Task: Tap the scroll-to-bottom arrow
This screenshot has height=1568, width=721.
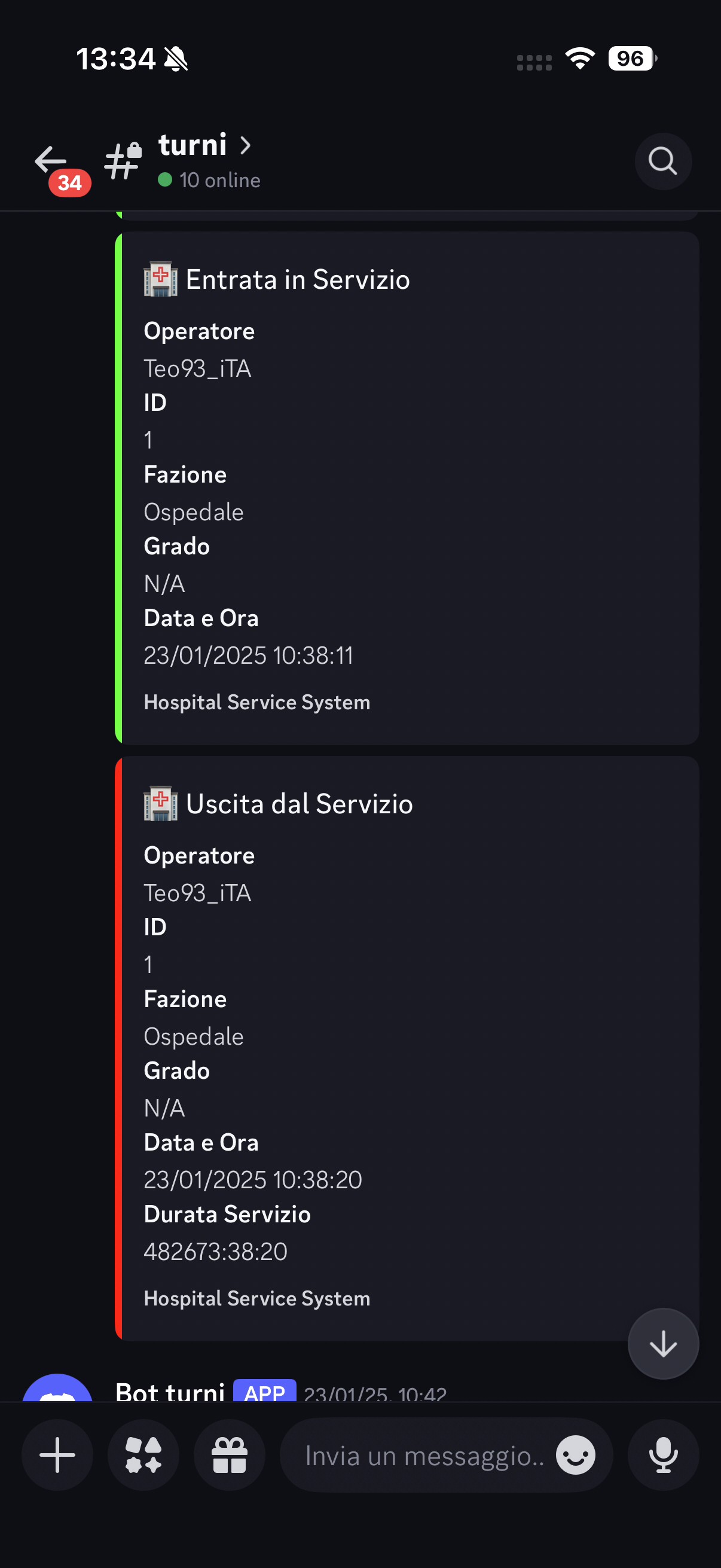Action: (x=662, y=1344)
